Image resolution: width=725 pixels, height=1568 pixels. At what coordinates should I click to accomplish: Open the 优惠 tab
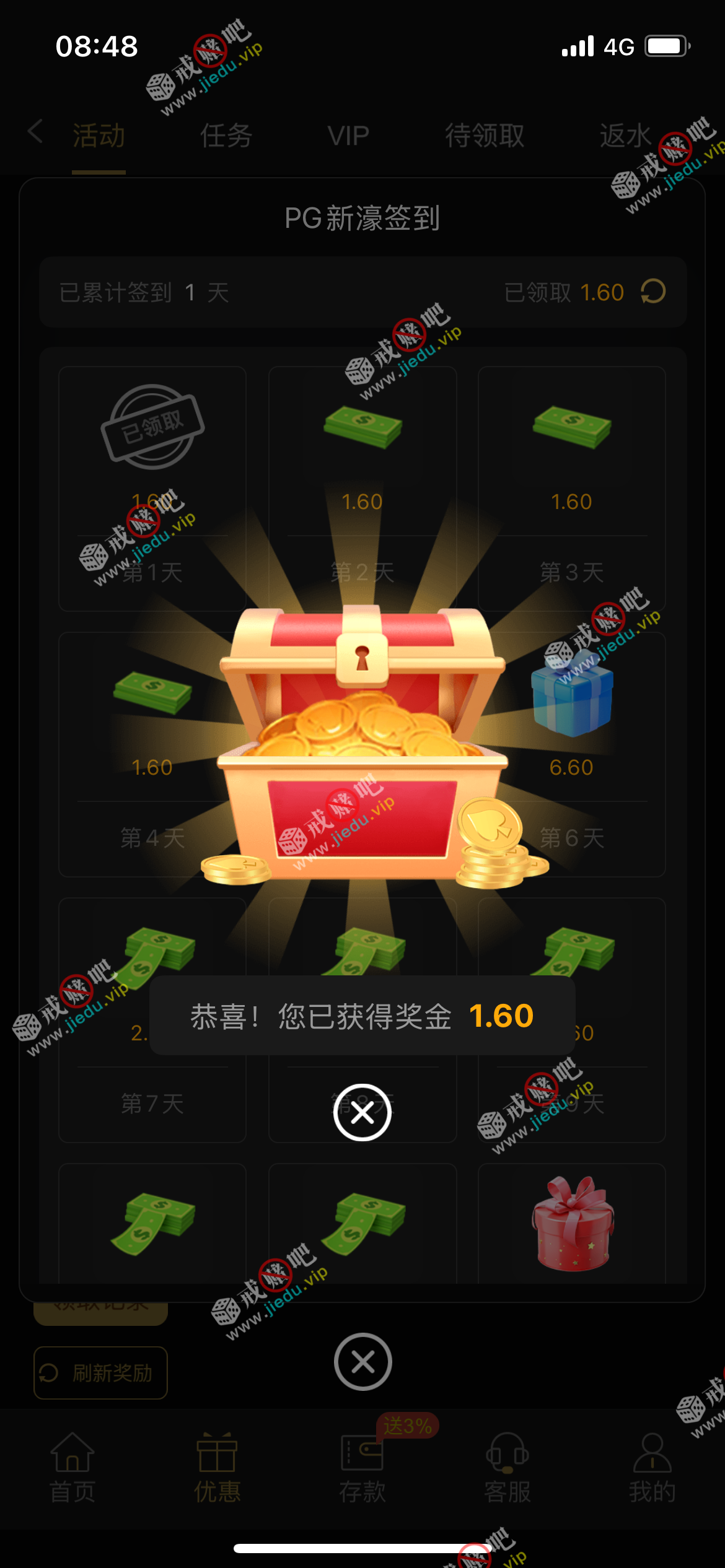217,1468
